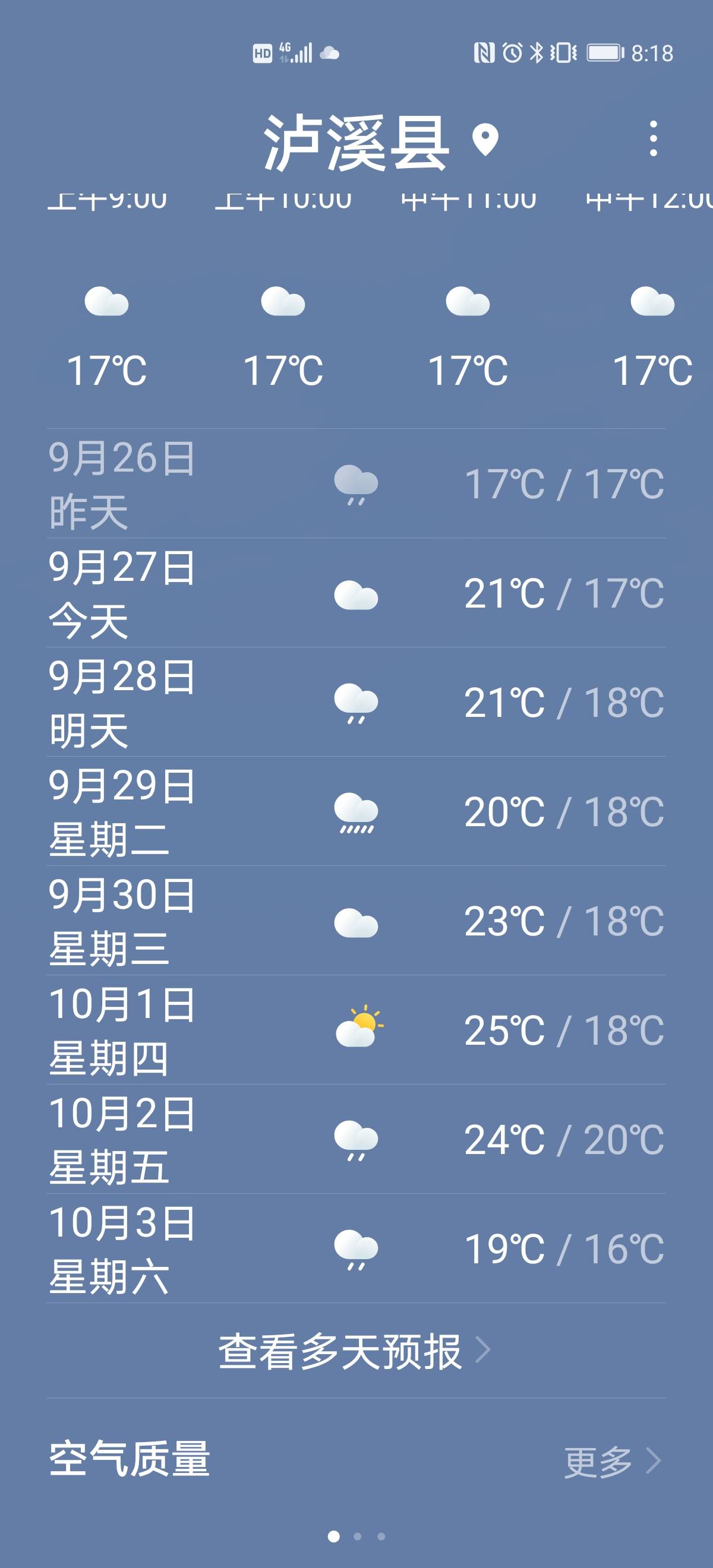Image resolution: width=713 pixels, height=1568 pixels.
Task: Open the 9月30日 星期三 forecast row
Action: click(356, 921)
